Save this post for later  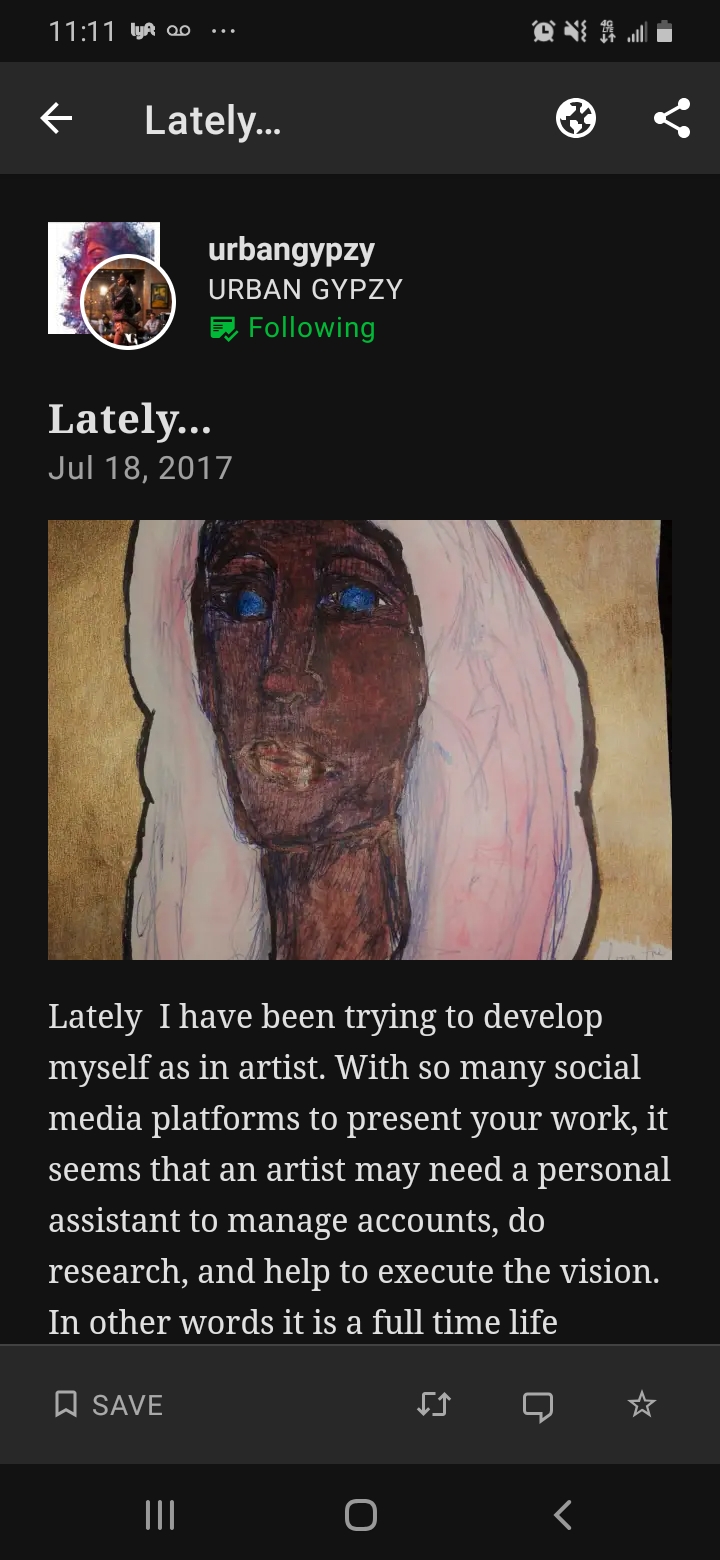click(x=108, y=1404)
